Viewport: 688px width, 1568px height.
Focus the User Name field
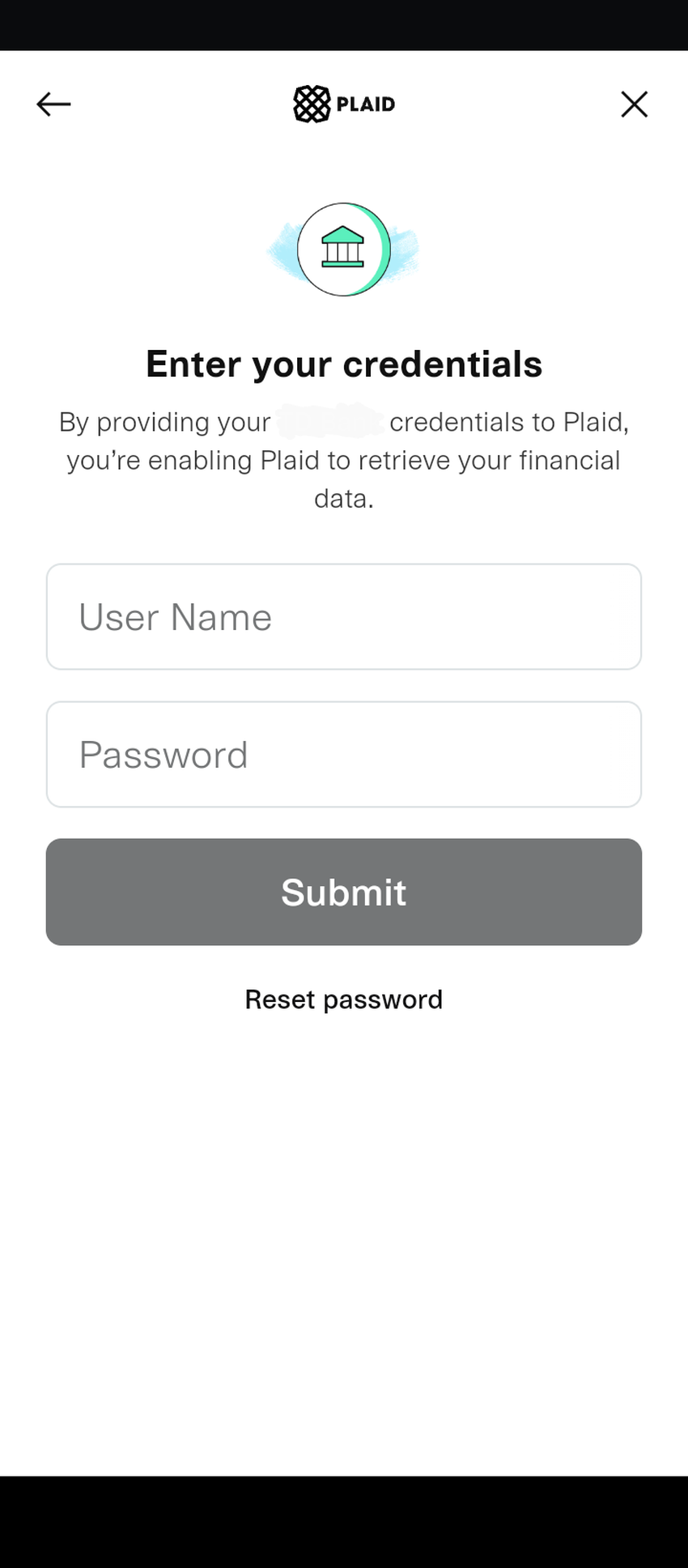tap(343, 617)
